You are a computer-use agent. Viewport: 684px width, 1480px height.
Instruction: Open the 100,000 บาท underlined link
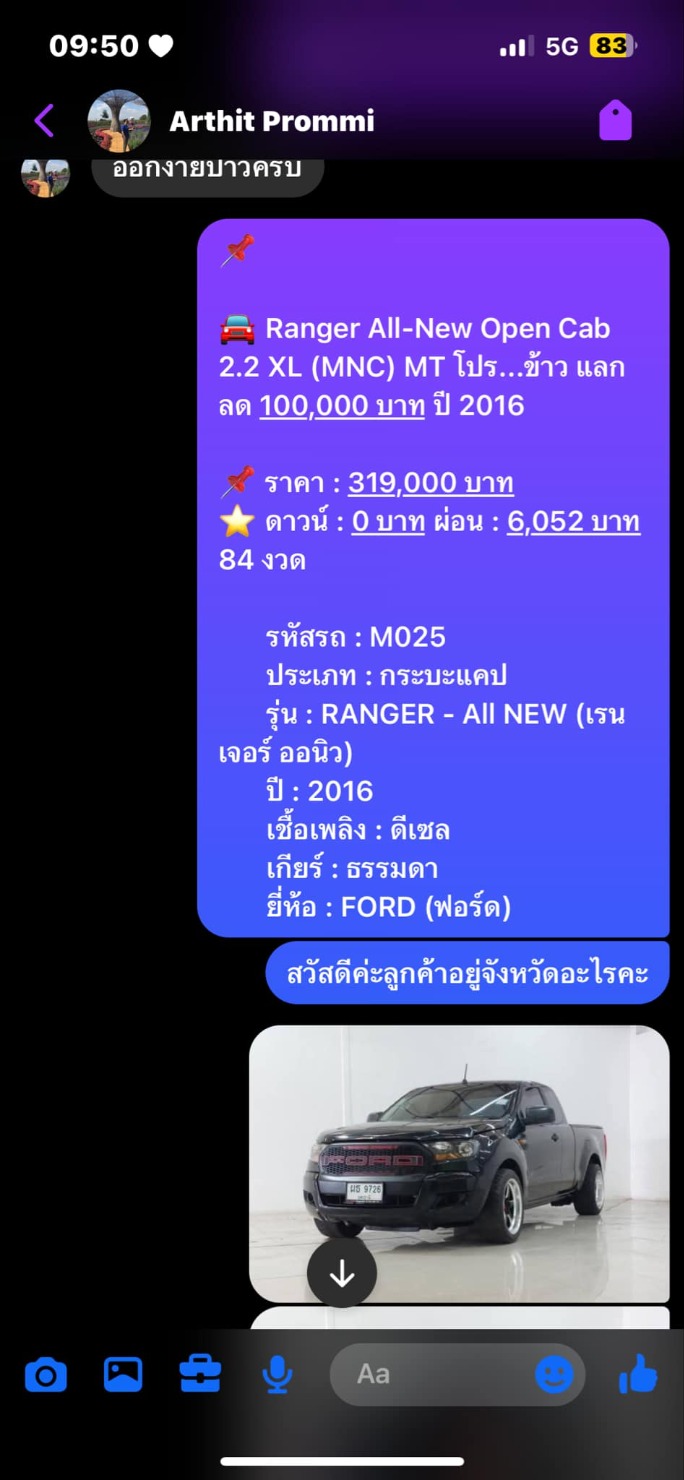(342, 406)
